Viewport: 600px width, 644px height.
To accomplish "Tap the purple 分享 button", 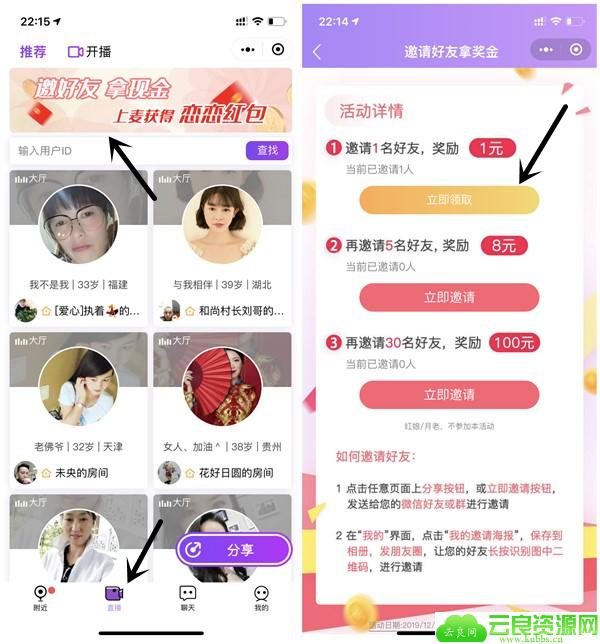I will (x=234, y=549).
